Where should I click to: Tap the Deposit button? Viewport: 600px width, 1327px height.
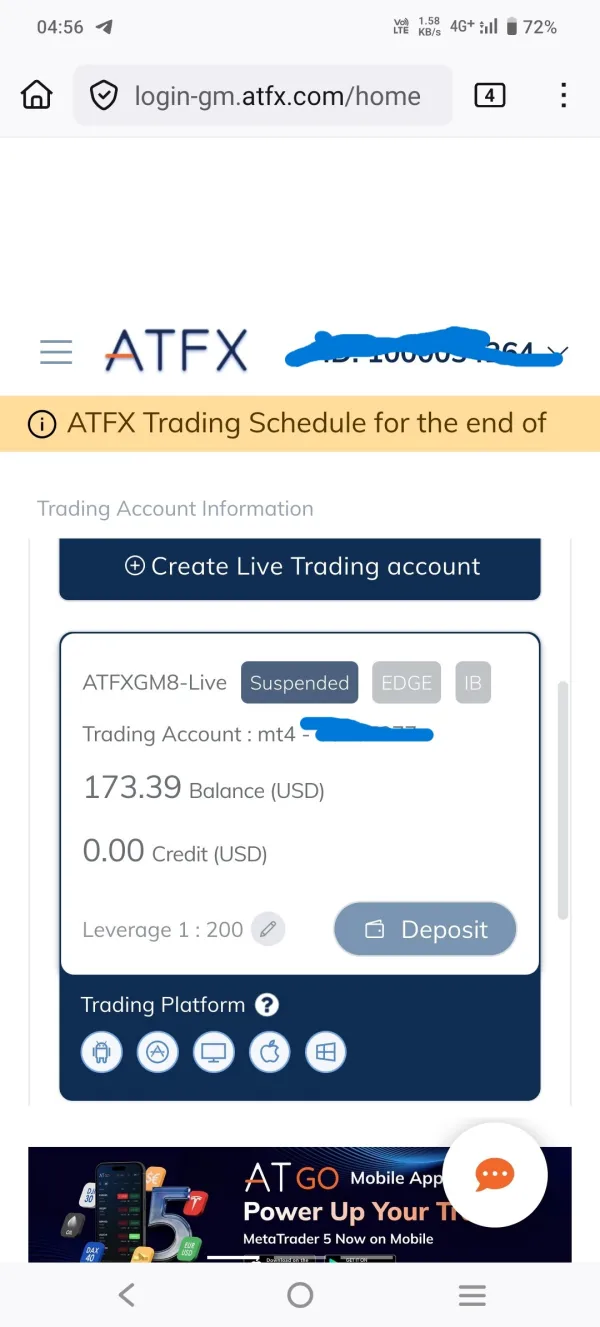pos(425,929)
